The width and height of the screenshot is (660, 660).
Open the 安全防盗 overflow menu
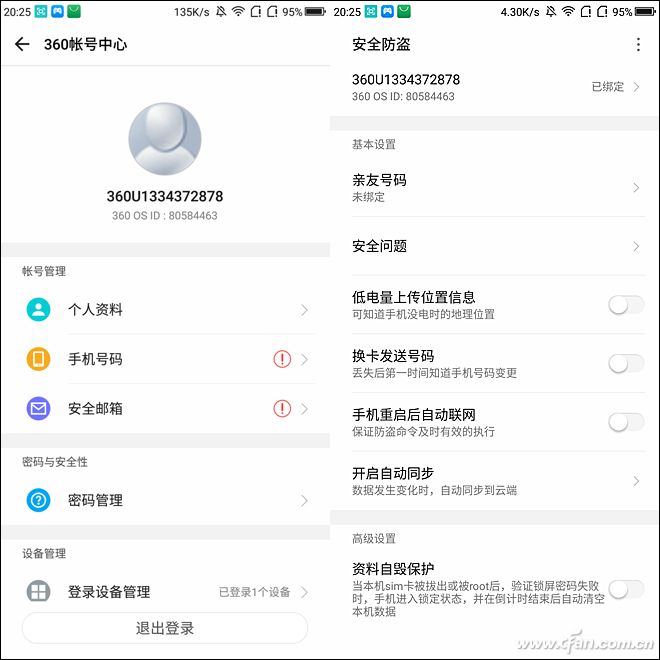638,45
